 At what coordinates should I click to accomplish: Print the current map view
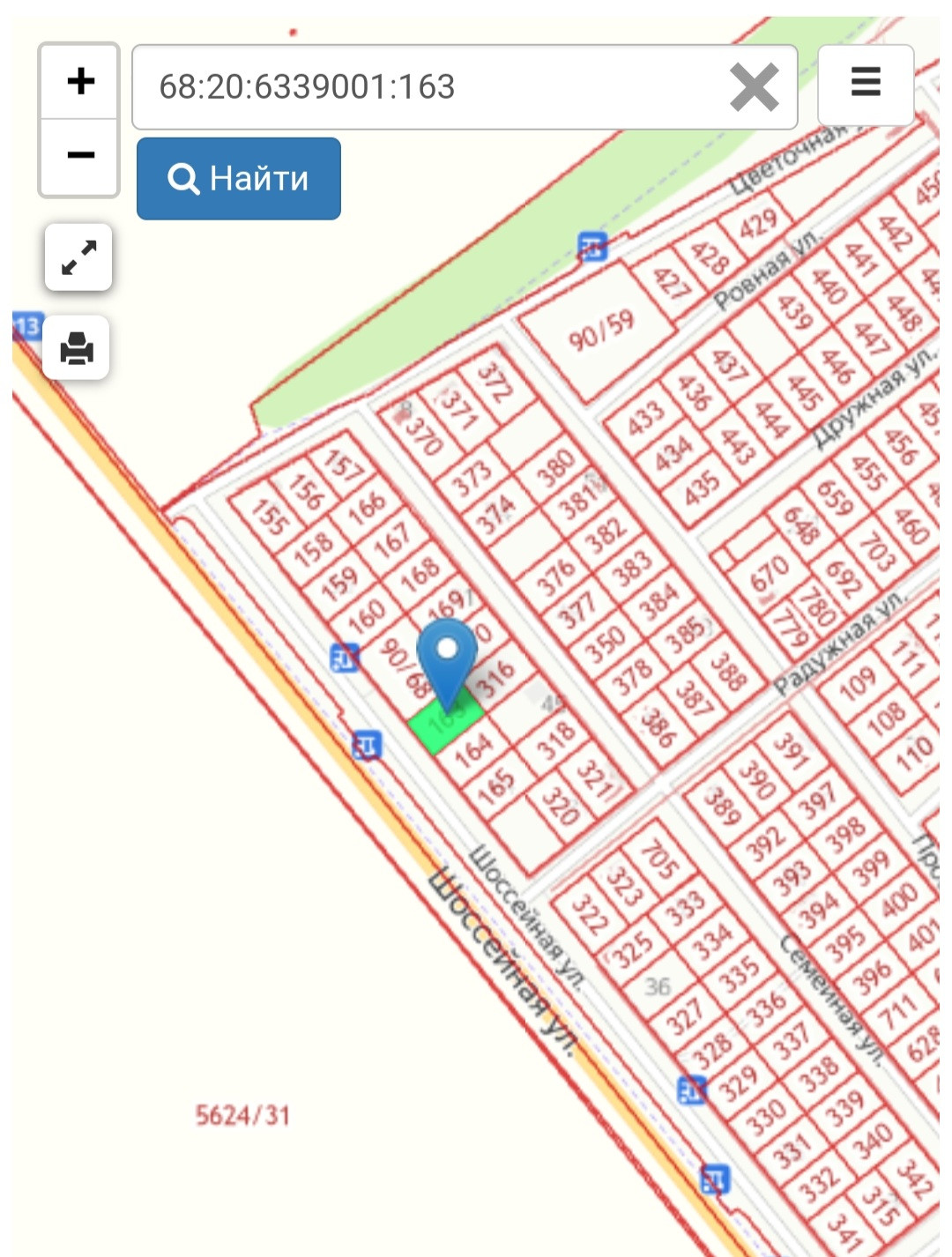[x=77, y=348]
